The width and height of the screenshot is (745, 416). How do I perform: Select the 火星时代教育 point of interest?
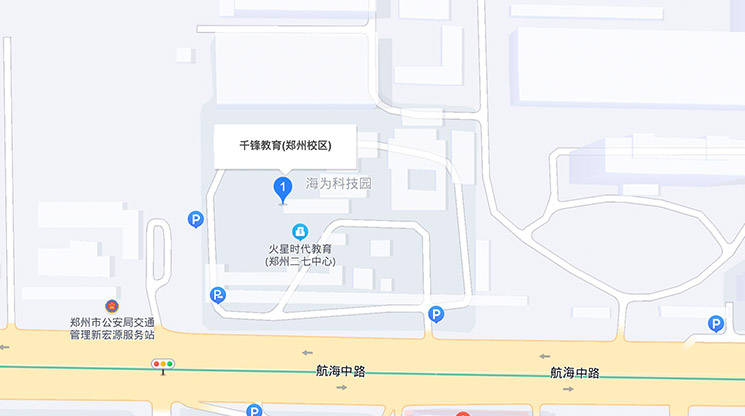pos(300,232)
